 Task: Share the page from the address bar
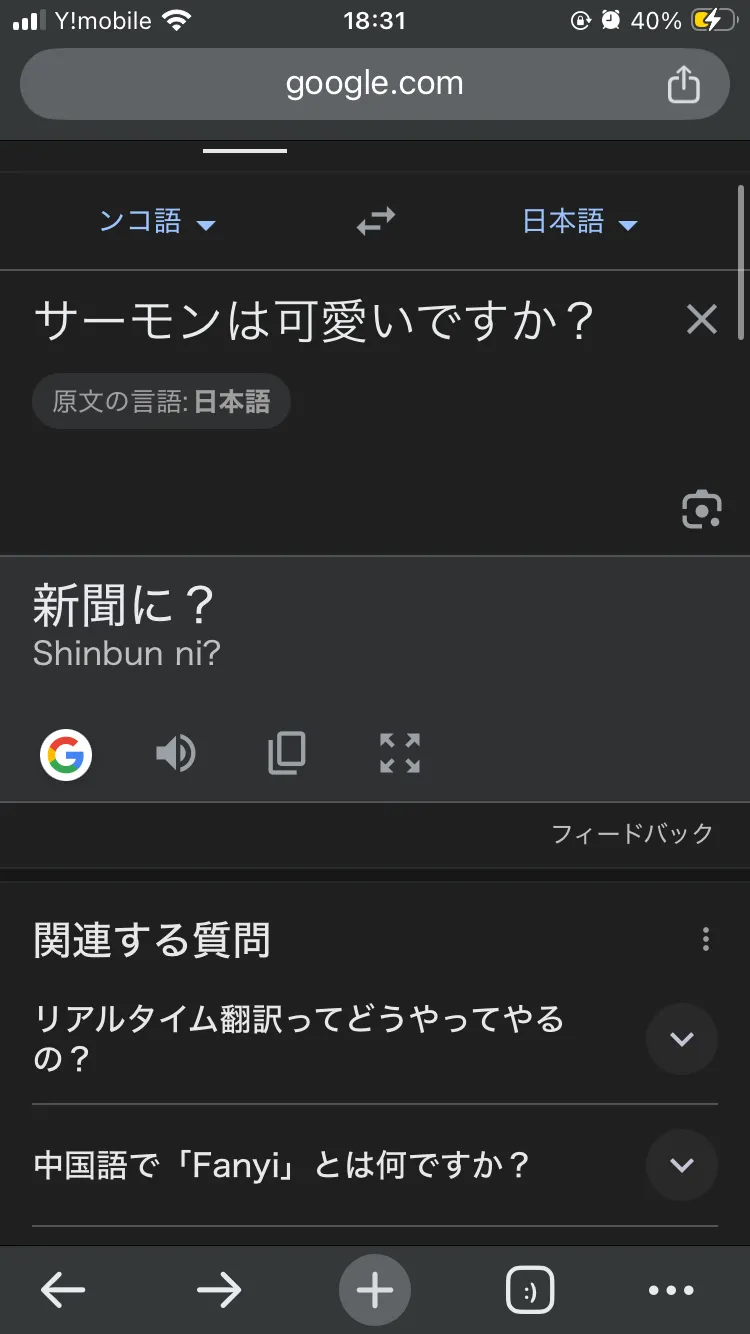tap(683, 84)
